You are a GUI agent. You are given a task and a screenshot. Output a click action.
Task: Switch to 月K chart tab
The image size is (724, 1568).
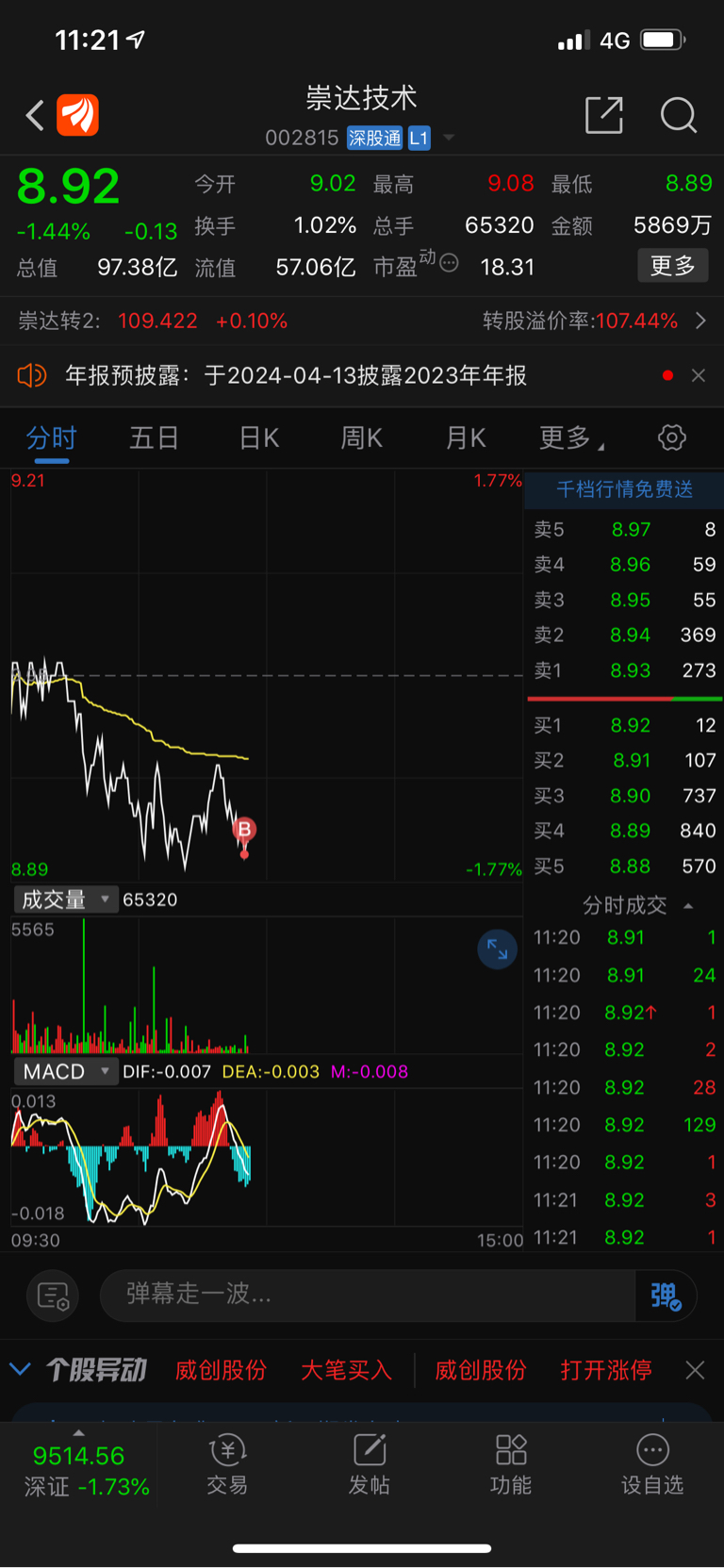[x=465, y=437]
